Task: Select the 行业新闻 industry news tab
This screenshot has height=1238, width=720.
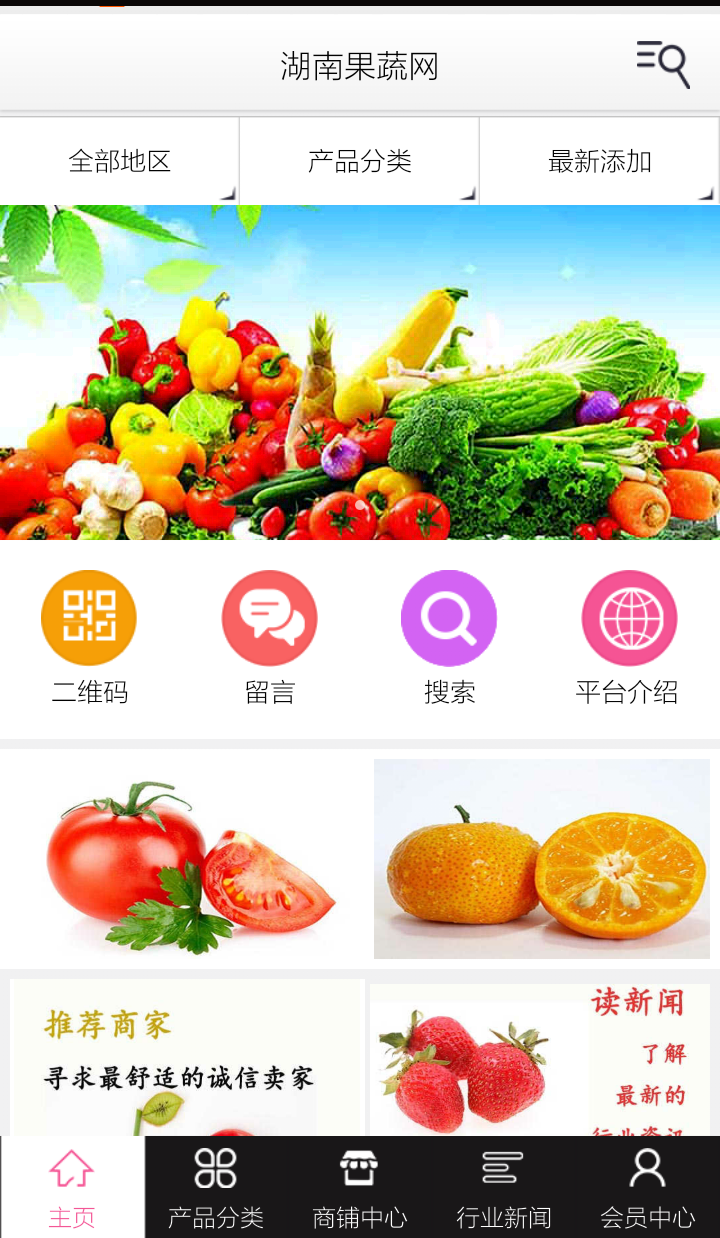Action: point(504,1187)
